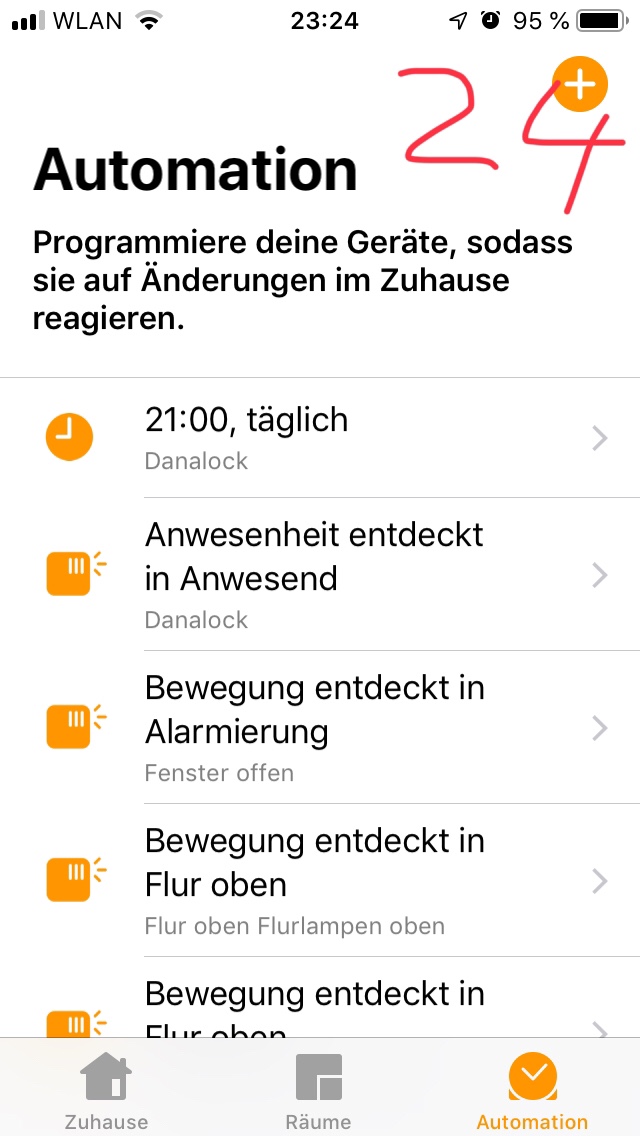Switch to the Räume tab

(319, 1090)
